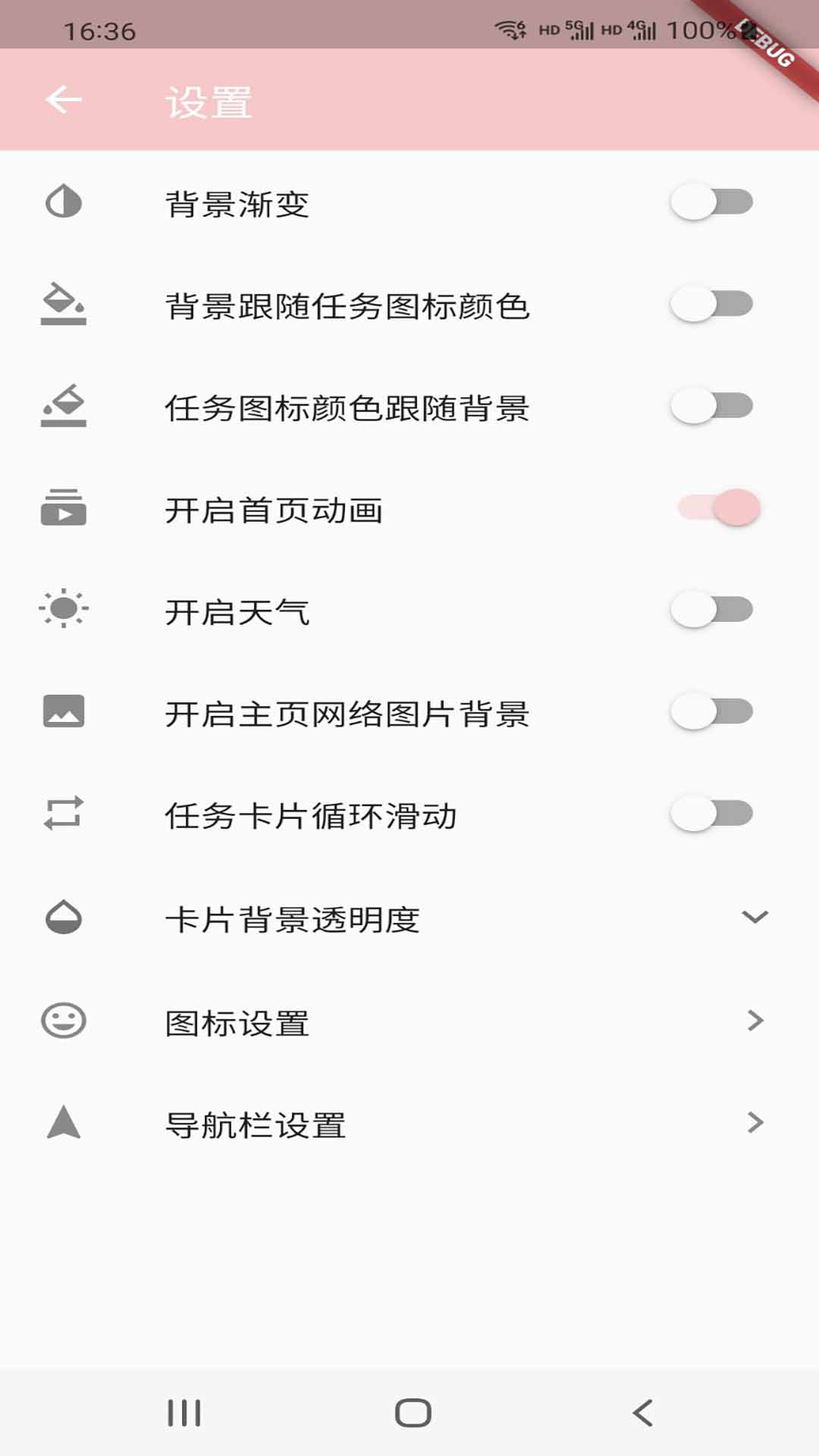Enable the 背景渐变 switch
The width and height of the screenshot is (819, 1456).
click(711, 202)
